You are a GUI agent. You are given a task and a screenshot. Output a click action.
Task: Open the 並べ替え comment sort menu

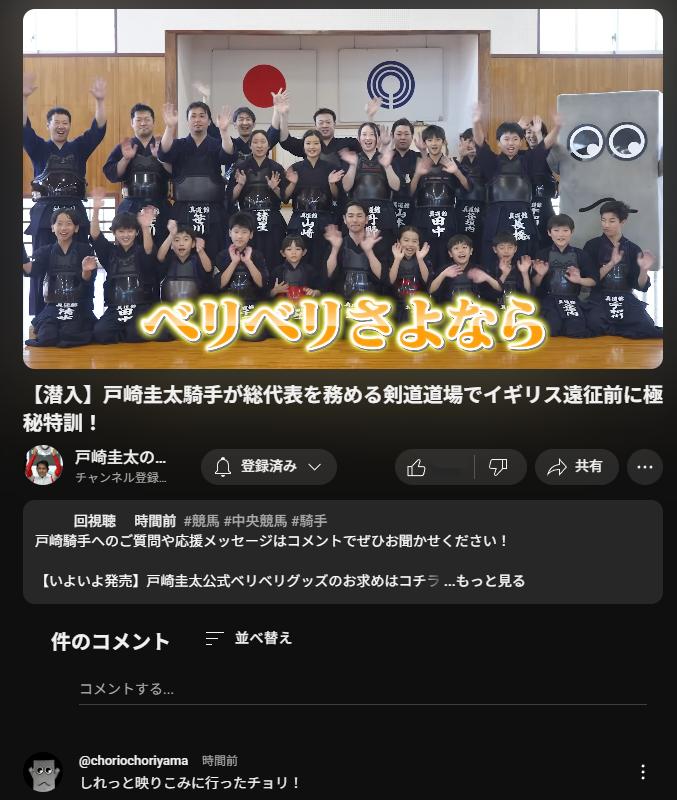click(x=249, y=638)
